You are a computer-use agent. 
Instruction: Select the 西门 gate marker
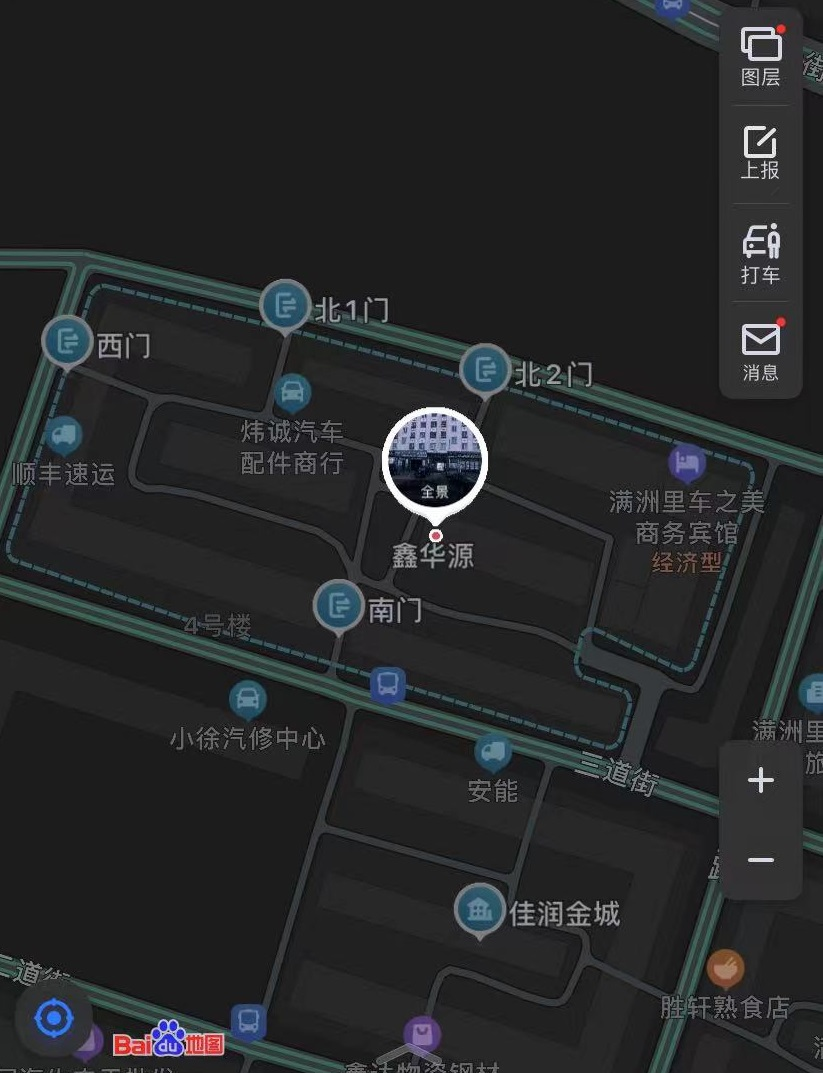[67, 341]
